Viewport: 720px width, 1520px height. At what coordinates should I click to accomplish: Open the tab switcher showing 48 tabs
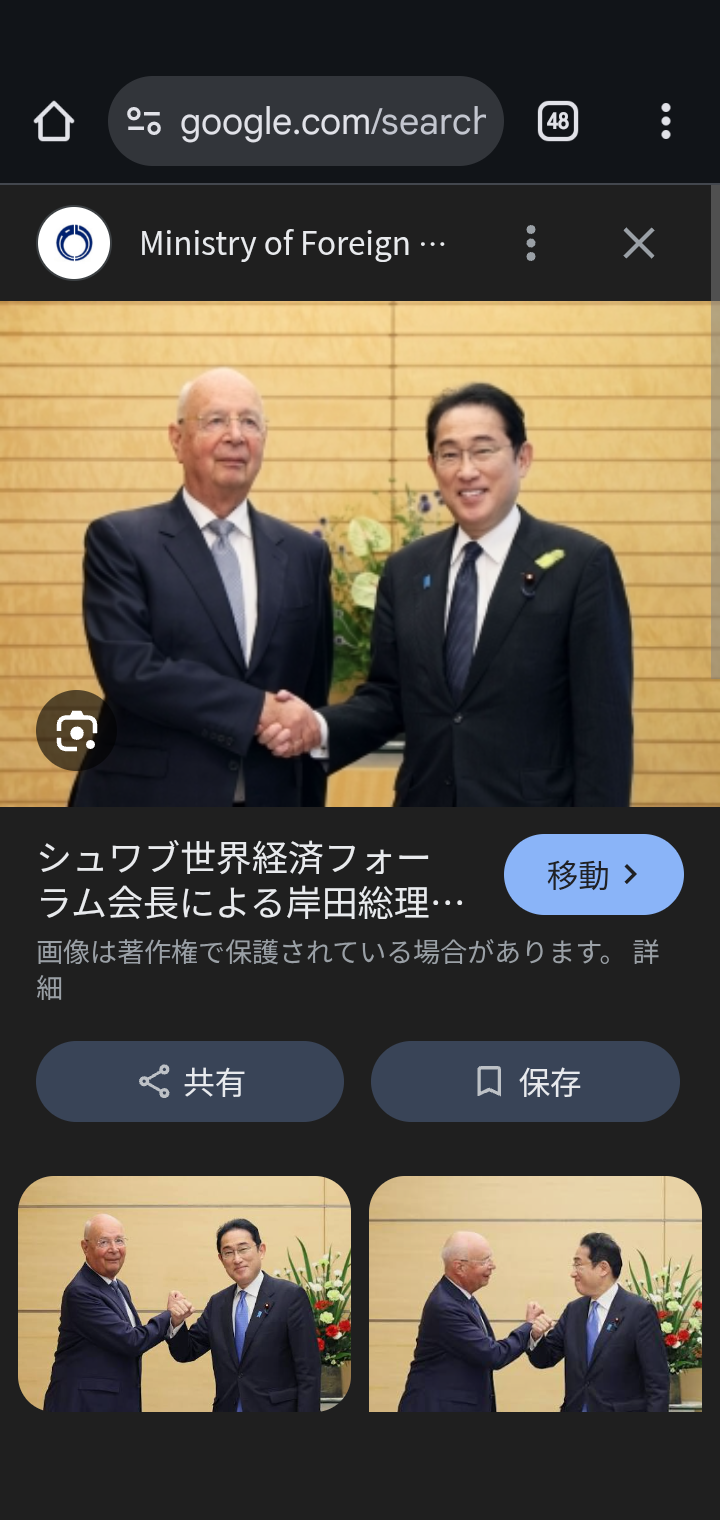pyautogui.click(x=558, y=122)
